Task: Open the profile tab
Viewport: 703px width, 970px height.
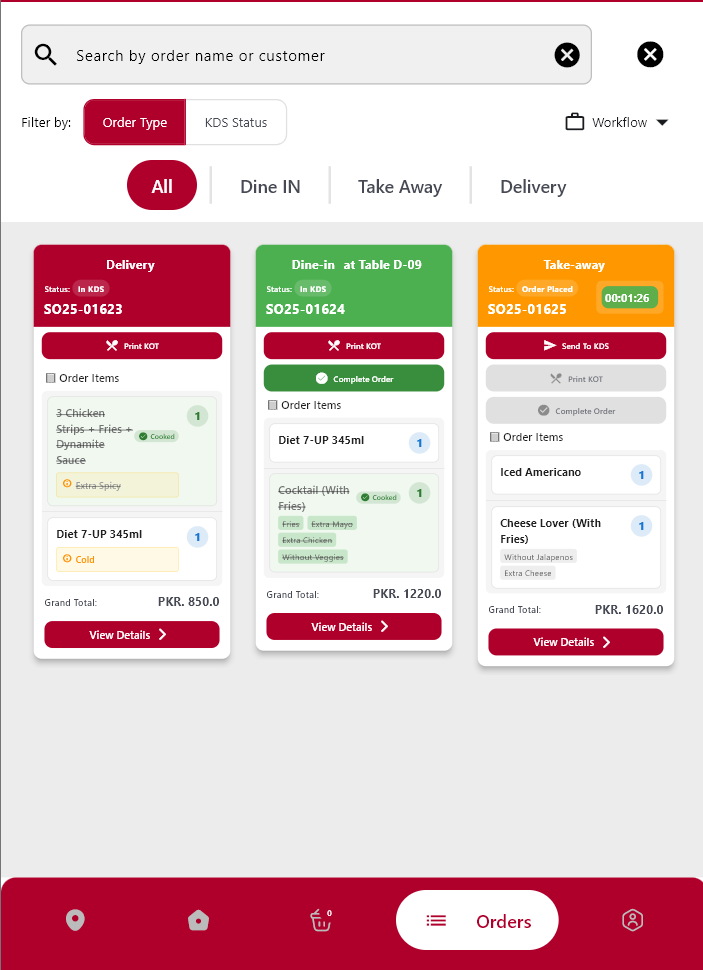Action: pos(632,920)
